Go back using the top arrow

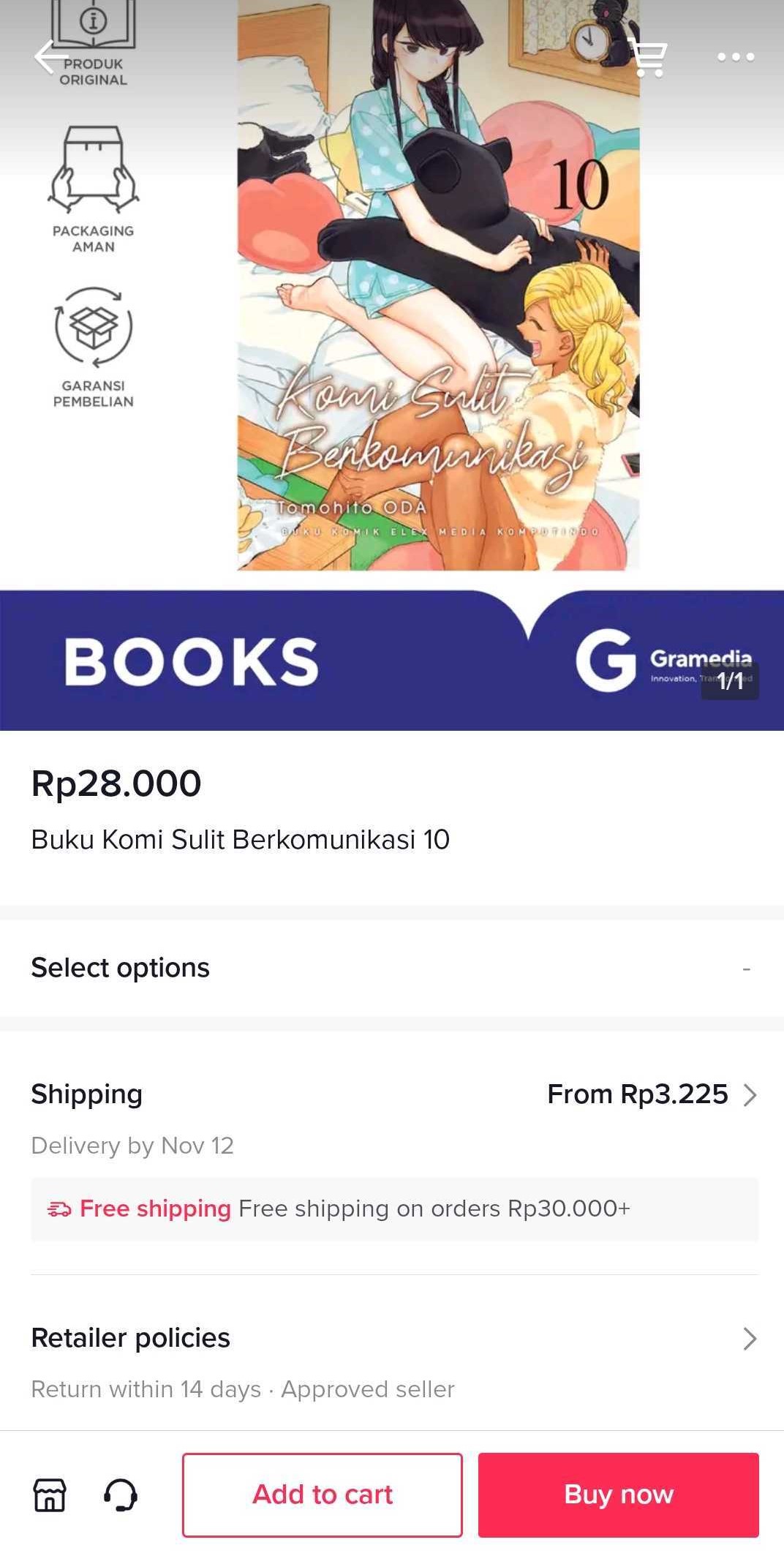coord(50,57)
